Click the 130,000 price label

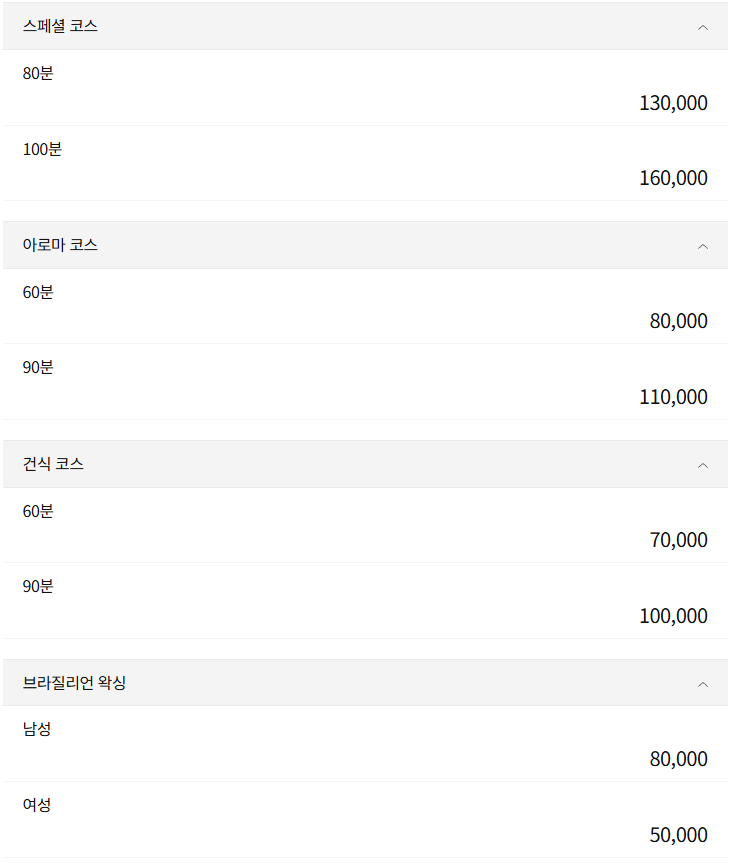674,103
